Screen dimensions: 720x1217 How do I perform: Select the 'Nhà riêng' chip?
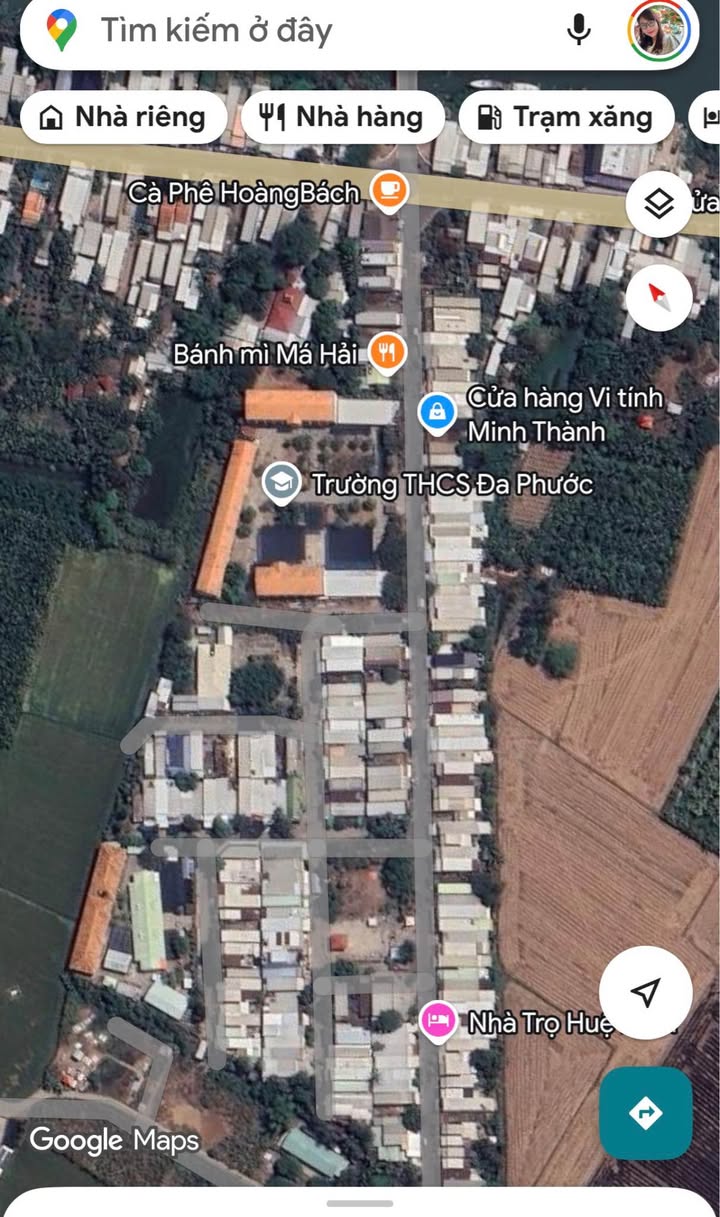(121, 117)
